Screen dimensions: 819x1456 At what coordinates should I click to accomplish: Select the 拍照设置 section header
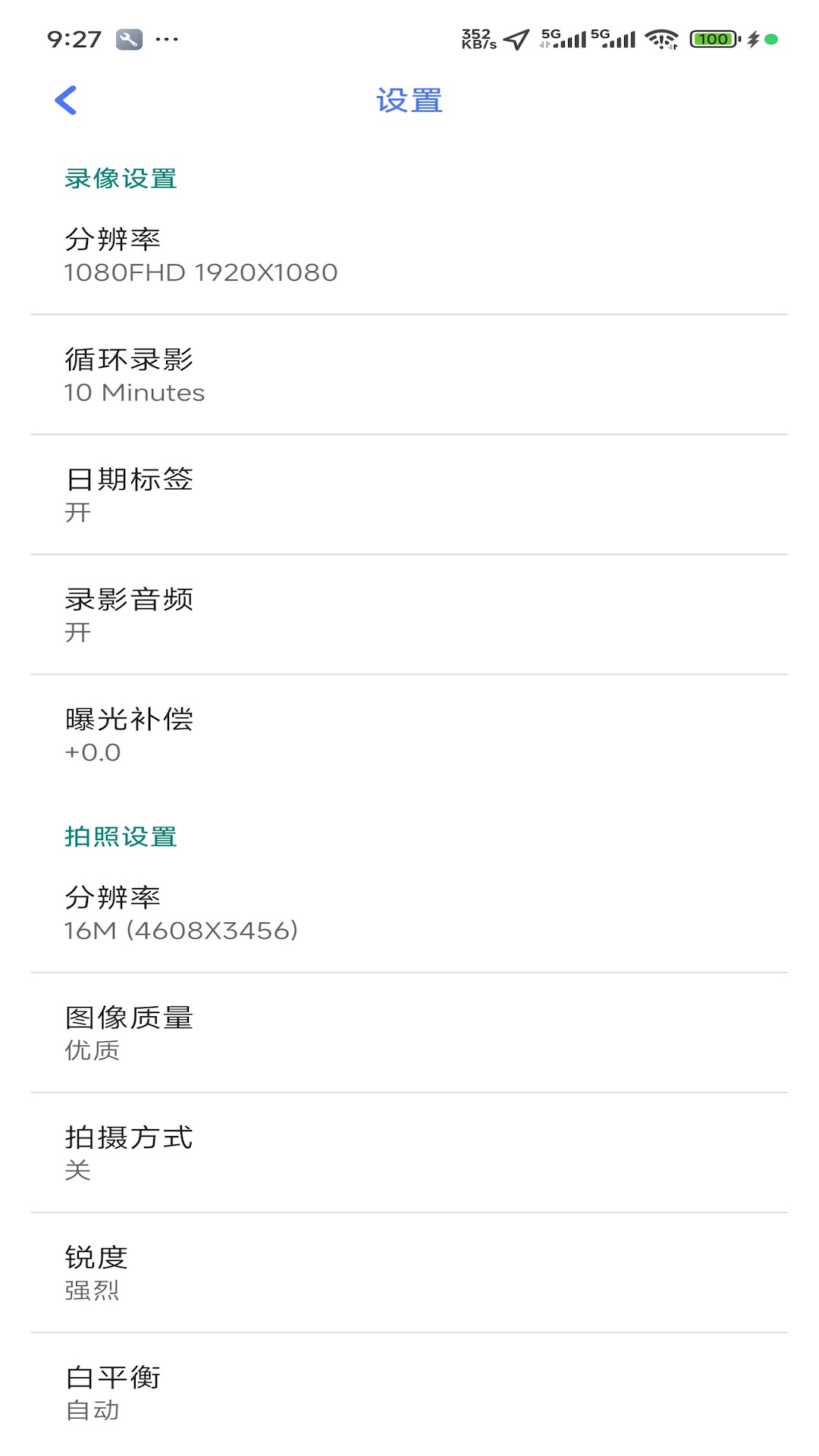click(x=121, y=836)
